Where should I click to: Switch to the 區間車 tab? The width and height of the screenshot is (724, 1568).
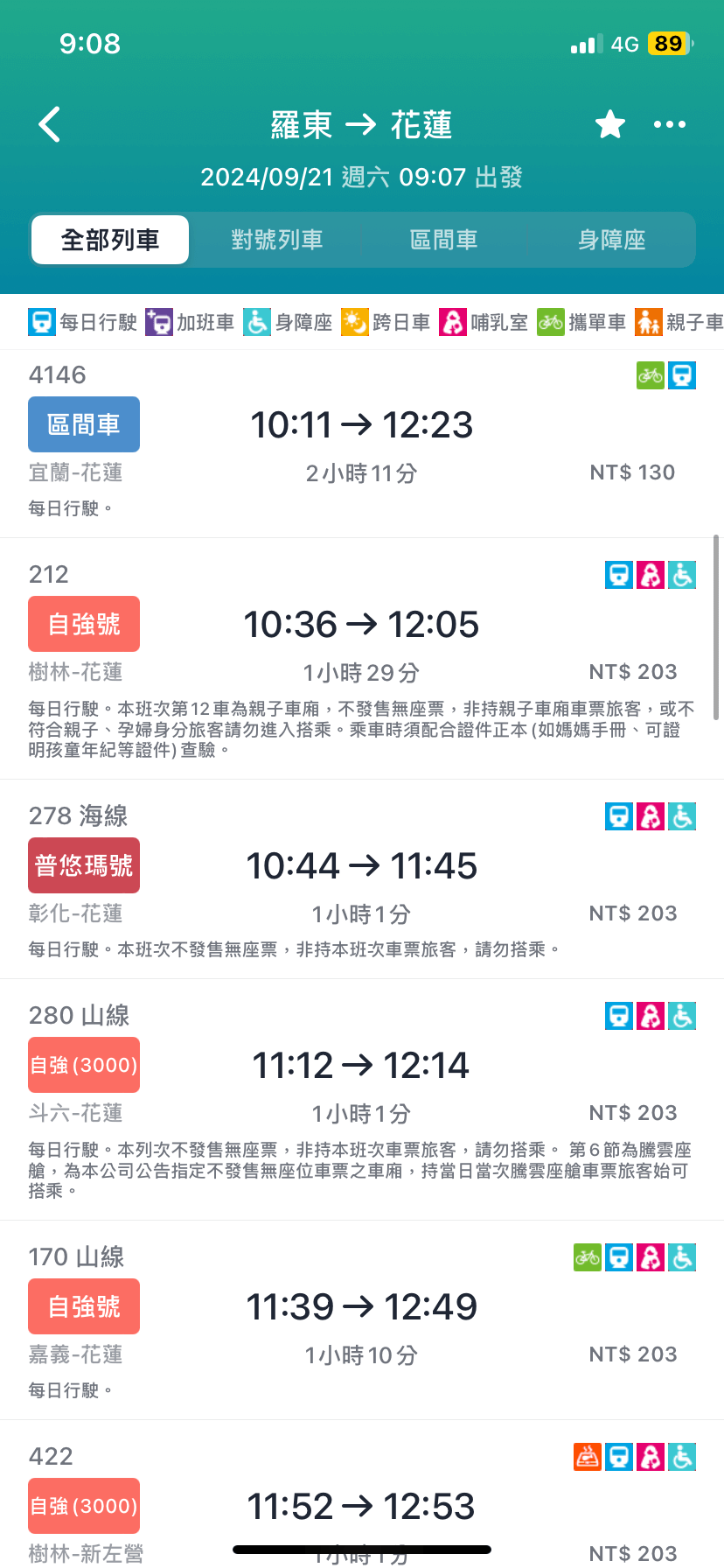(x=444, y=240)
